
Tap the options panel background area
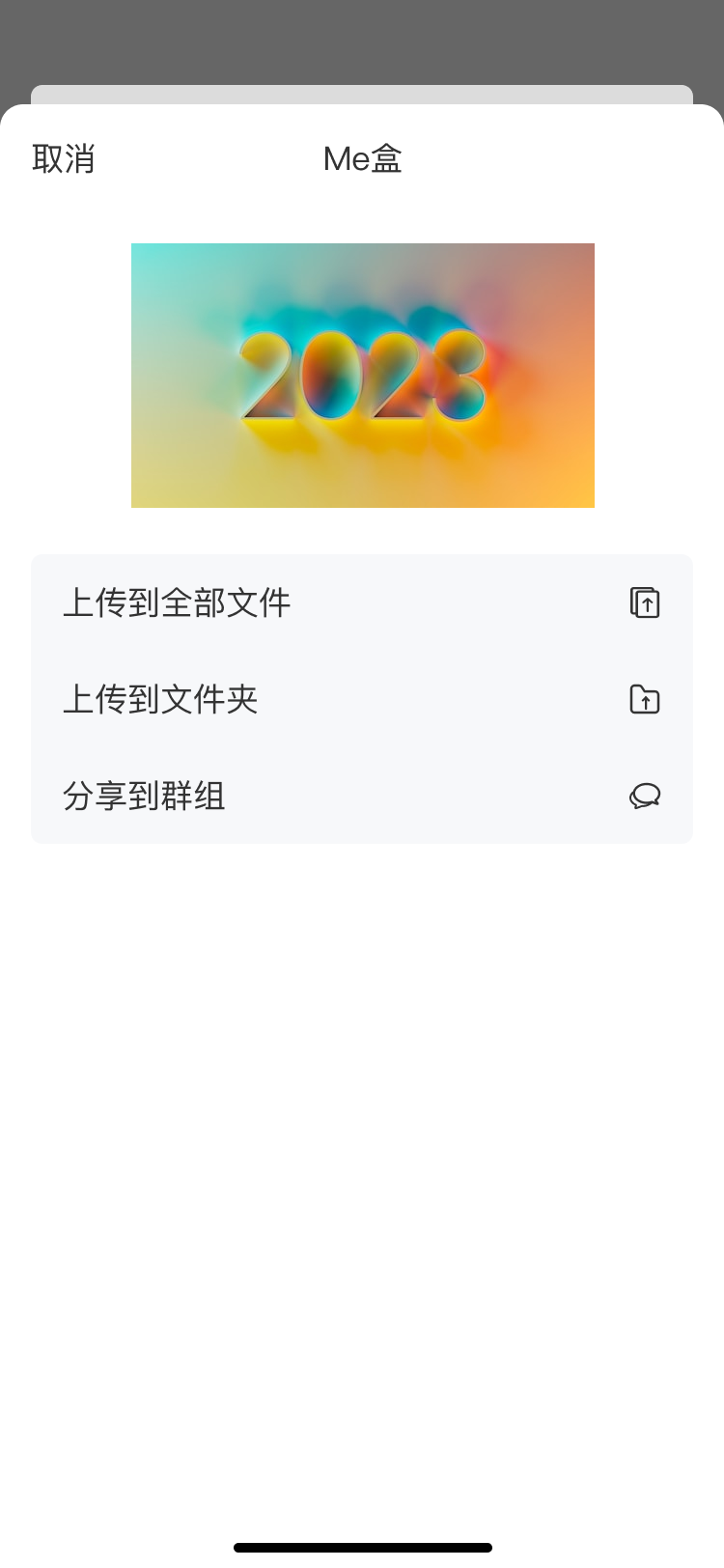(x=362, y=1062)
